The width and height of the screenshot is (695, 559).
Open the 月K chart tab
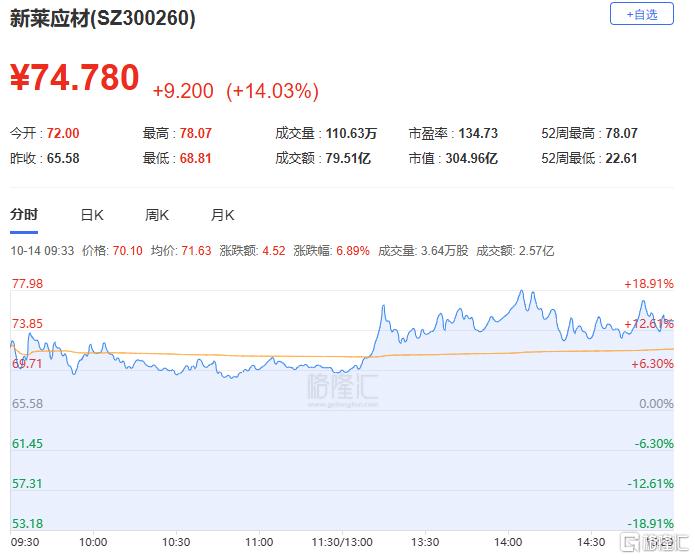(222, 215)
